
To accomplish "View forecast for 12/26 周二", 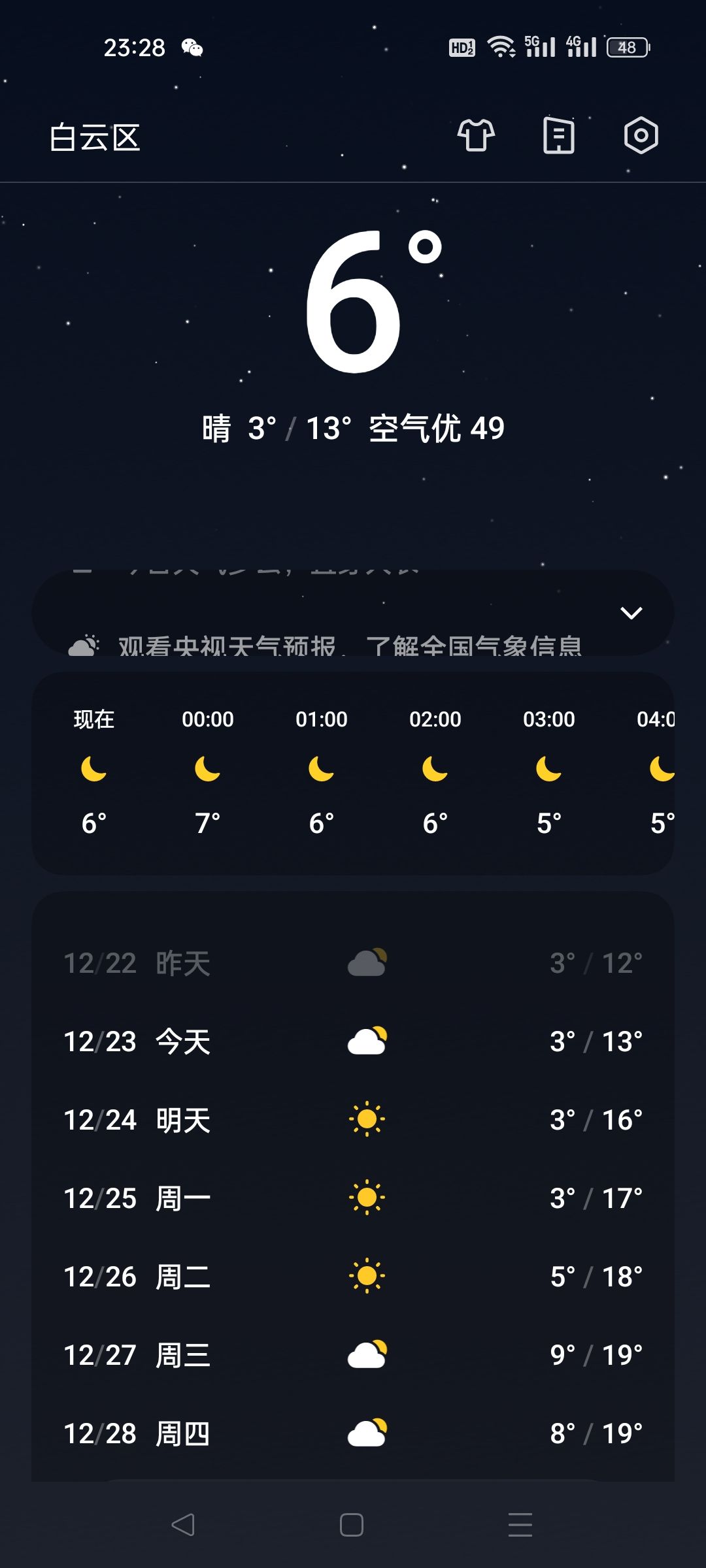I will coord(353,1277).
